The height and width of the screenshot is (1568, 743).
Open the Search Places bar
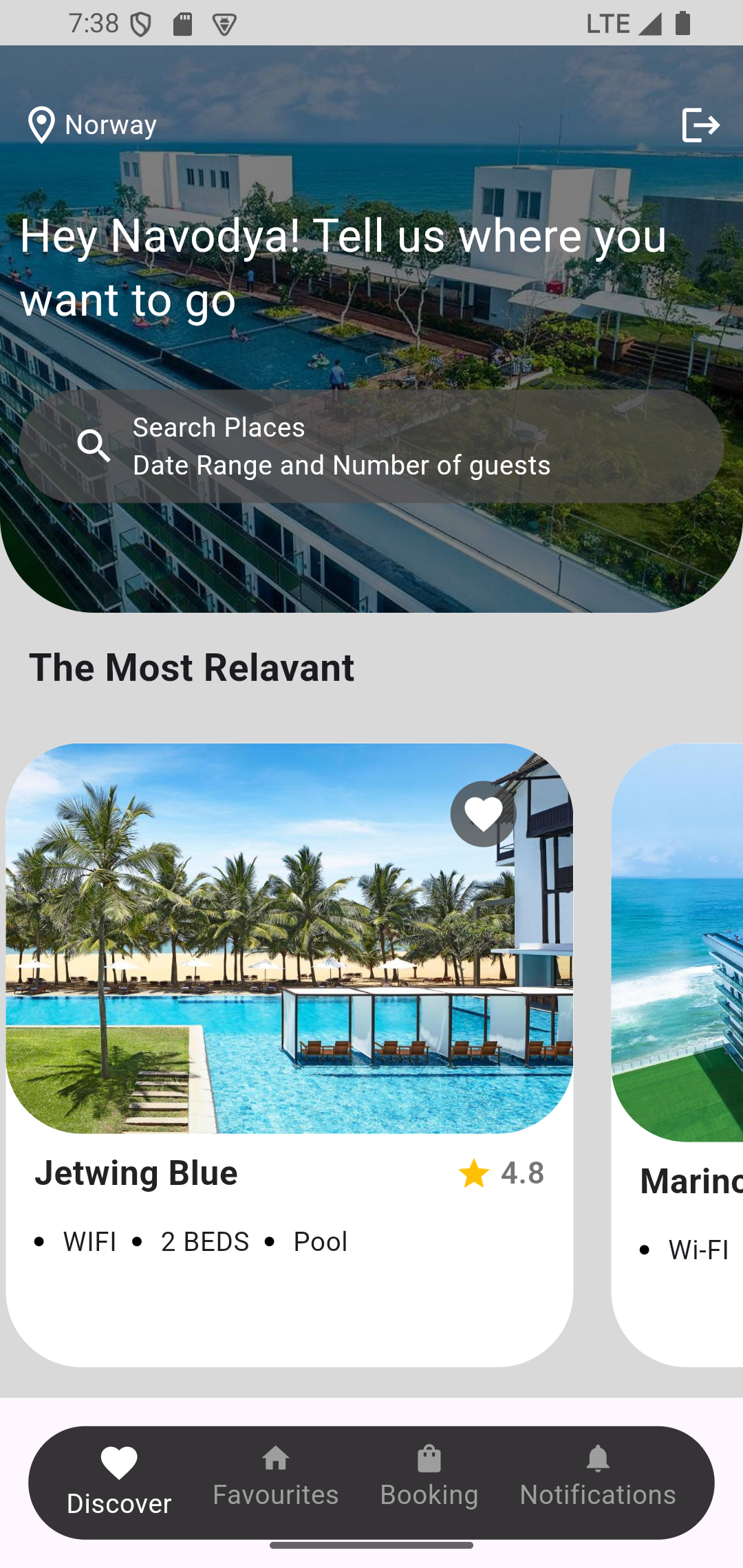tap(371, 446)
